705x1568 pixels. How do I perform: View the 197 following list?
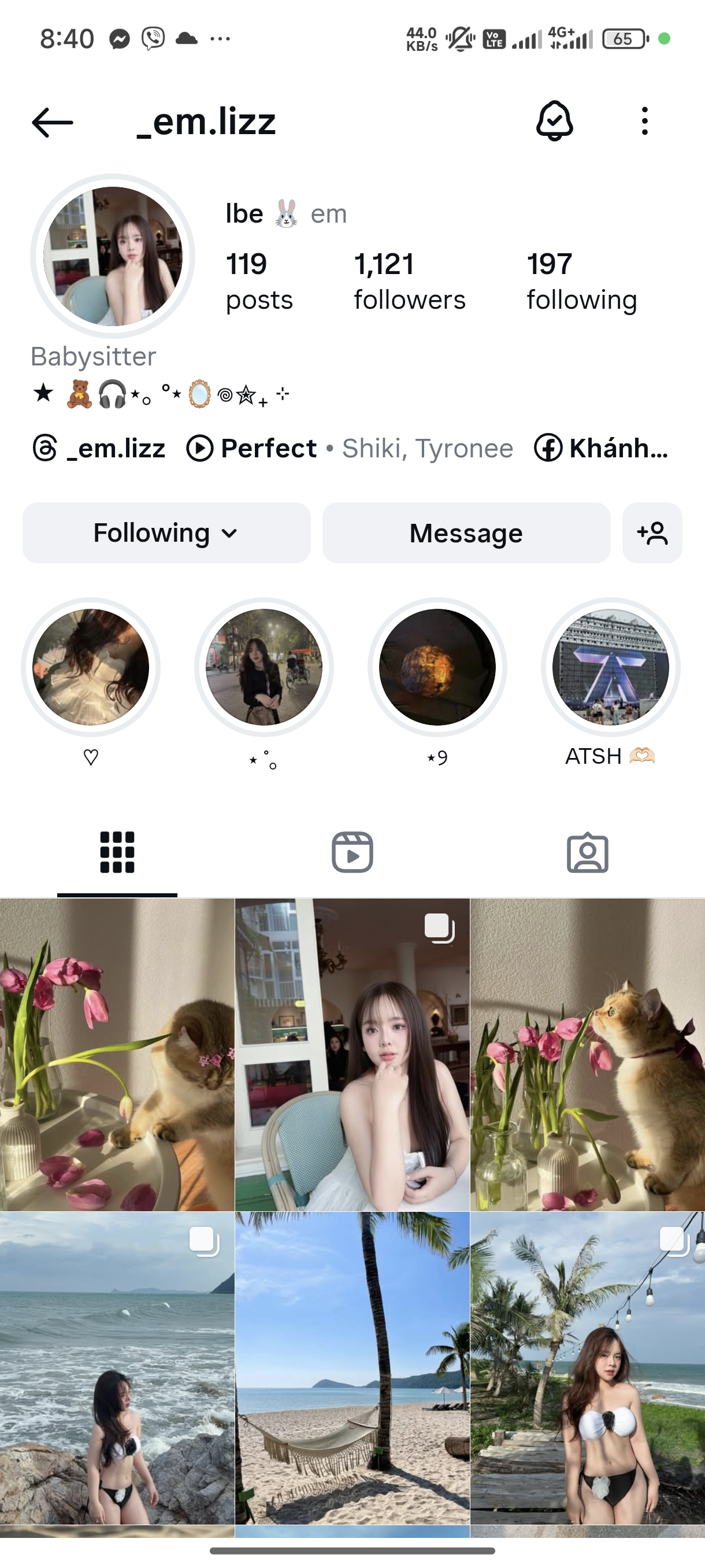pyautogui.click(x=581, y=282)
